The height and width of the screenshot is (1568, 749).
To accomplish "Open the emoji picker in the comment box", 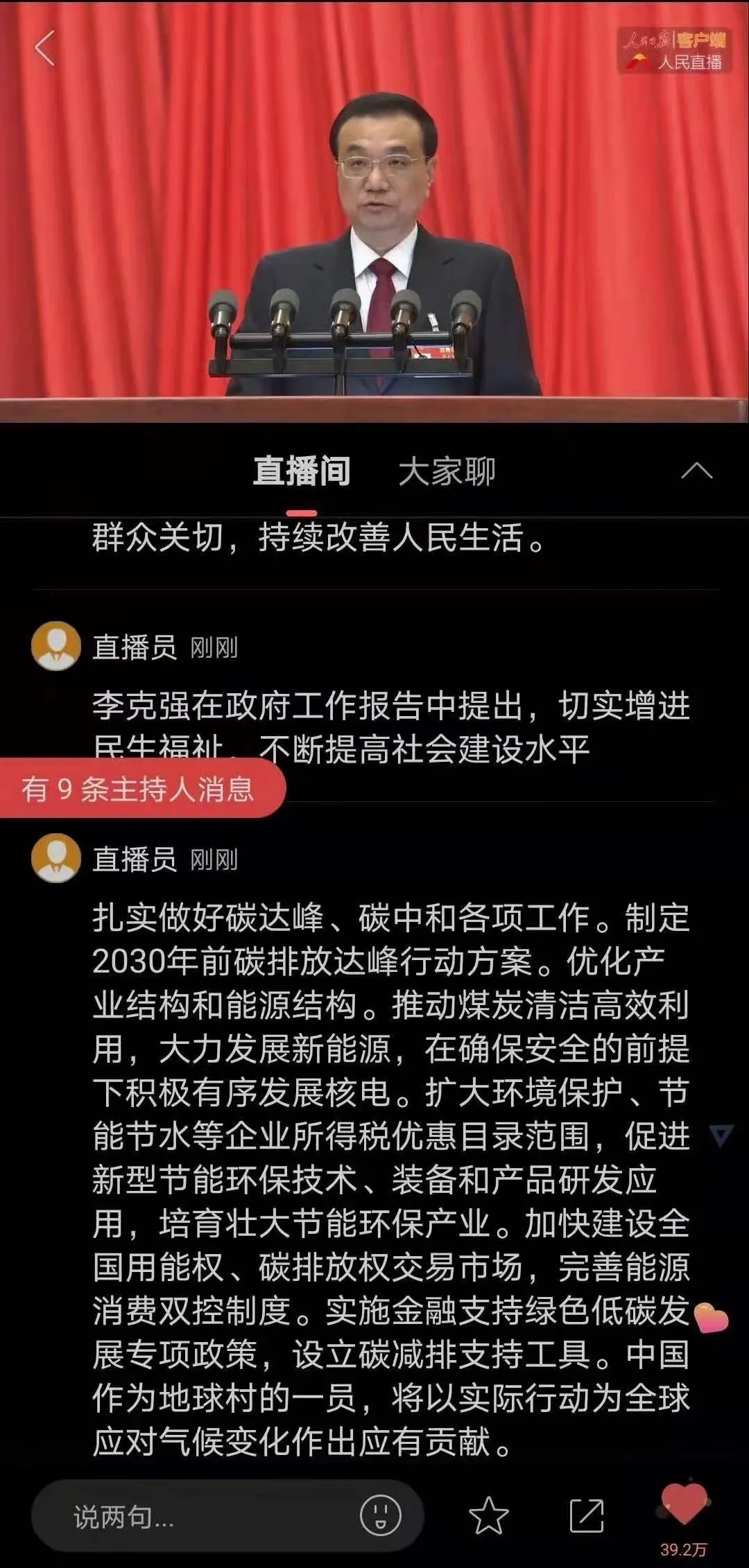I will coord(380,1515).
